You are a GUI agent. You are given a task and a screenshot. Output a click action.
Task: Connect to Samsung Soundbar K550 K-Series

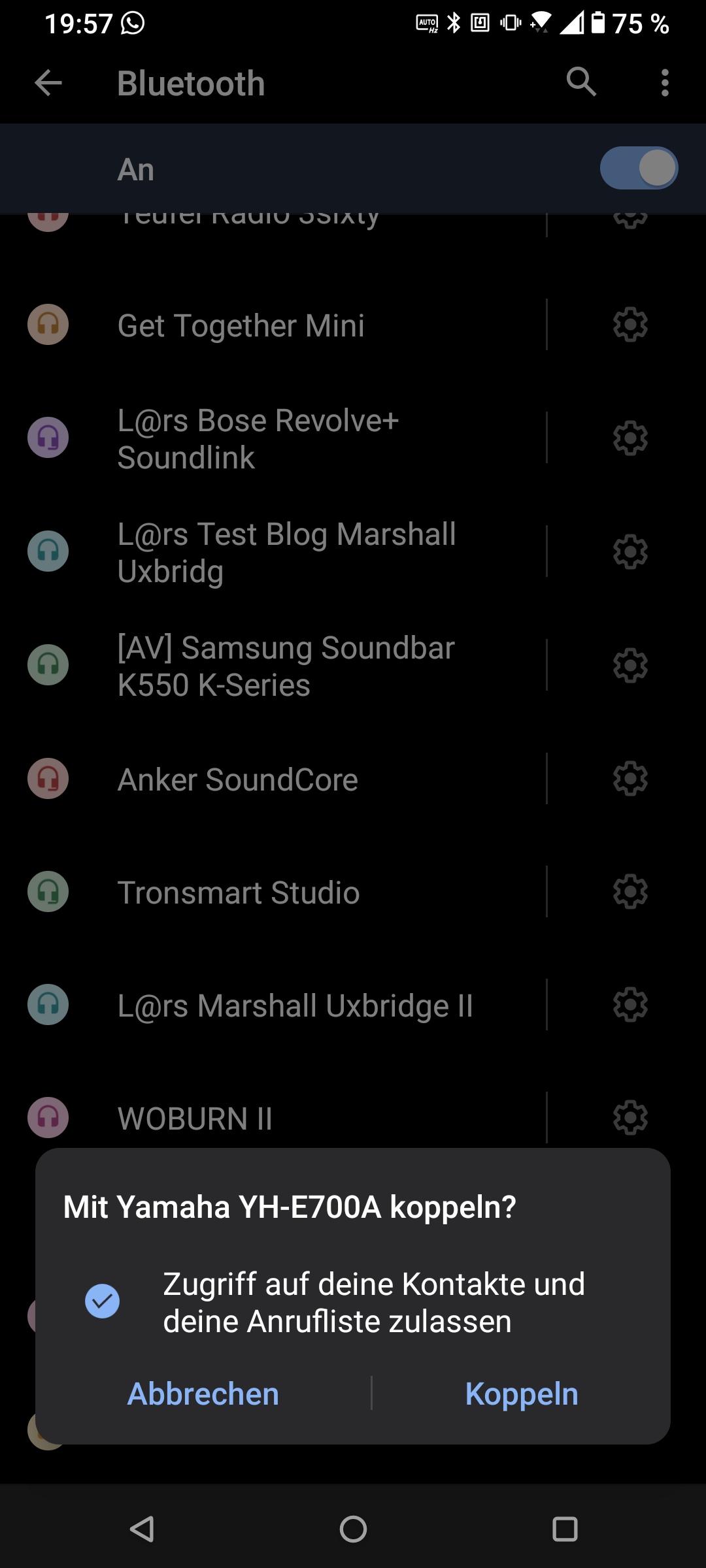(x=286, y=666)
